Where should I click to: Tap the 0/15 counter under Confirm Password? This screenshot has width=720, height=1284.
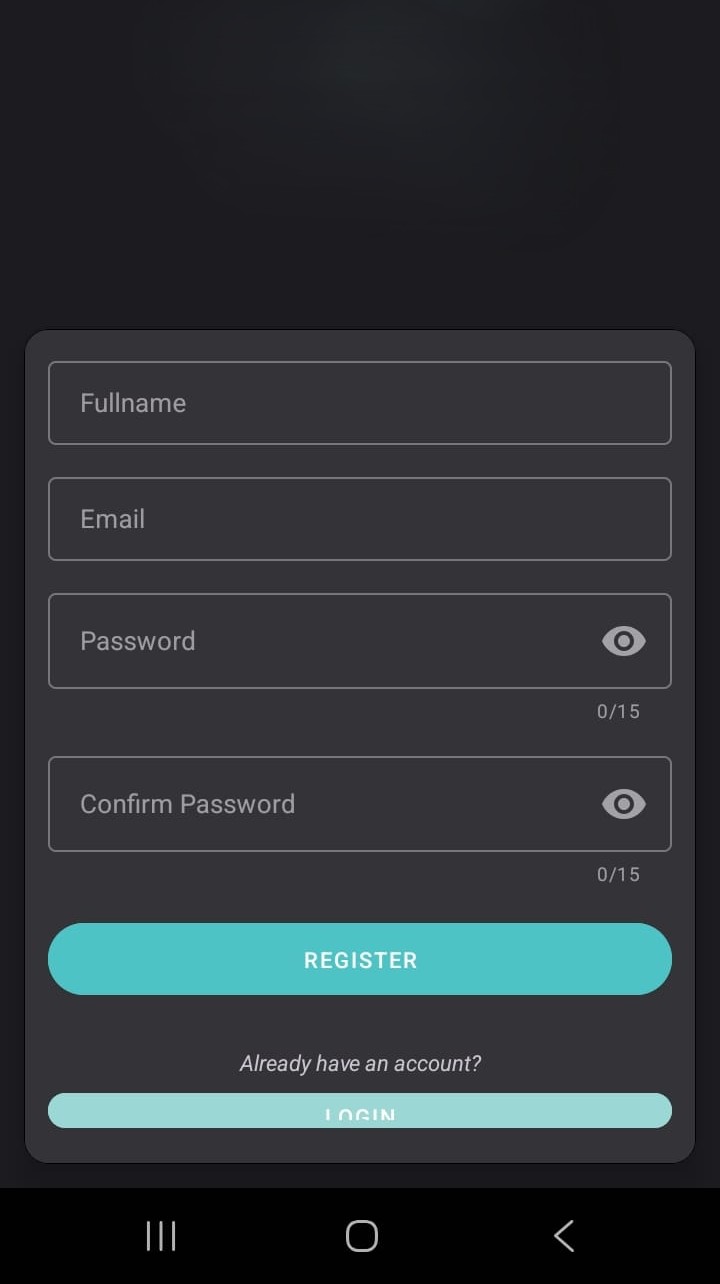(x=618, y=873)
